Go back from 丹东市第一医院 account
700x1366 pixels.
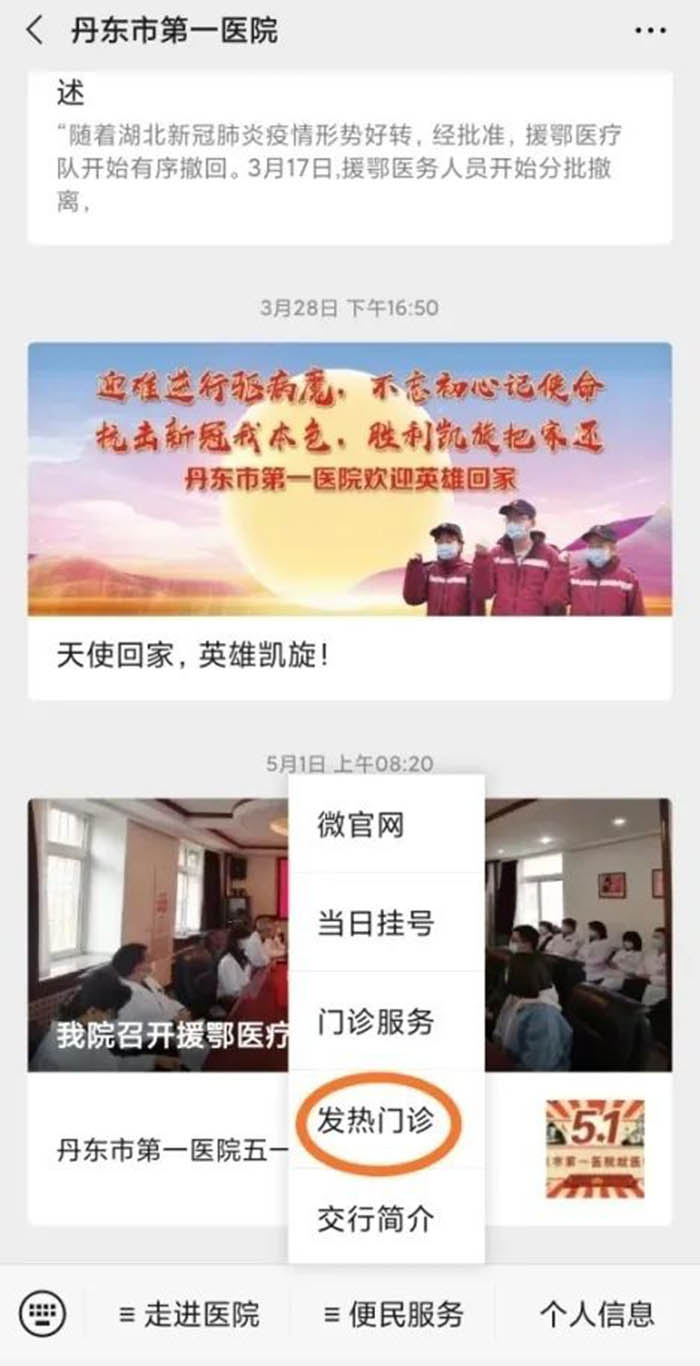tap(35, 30)
